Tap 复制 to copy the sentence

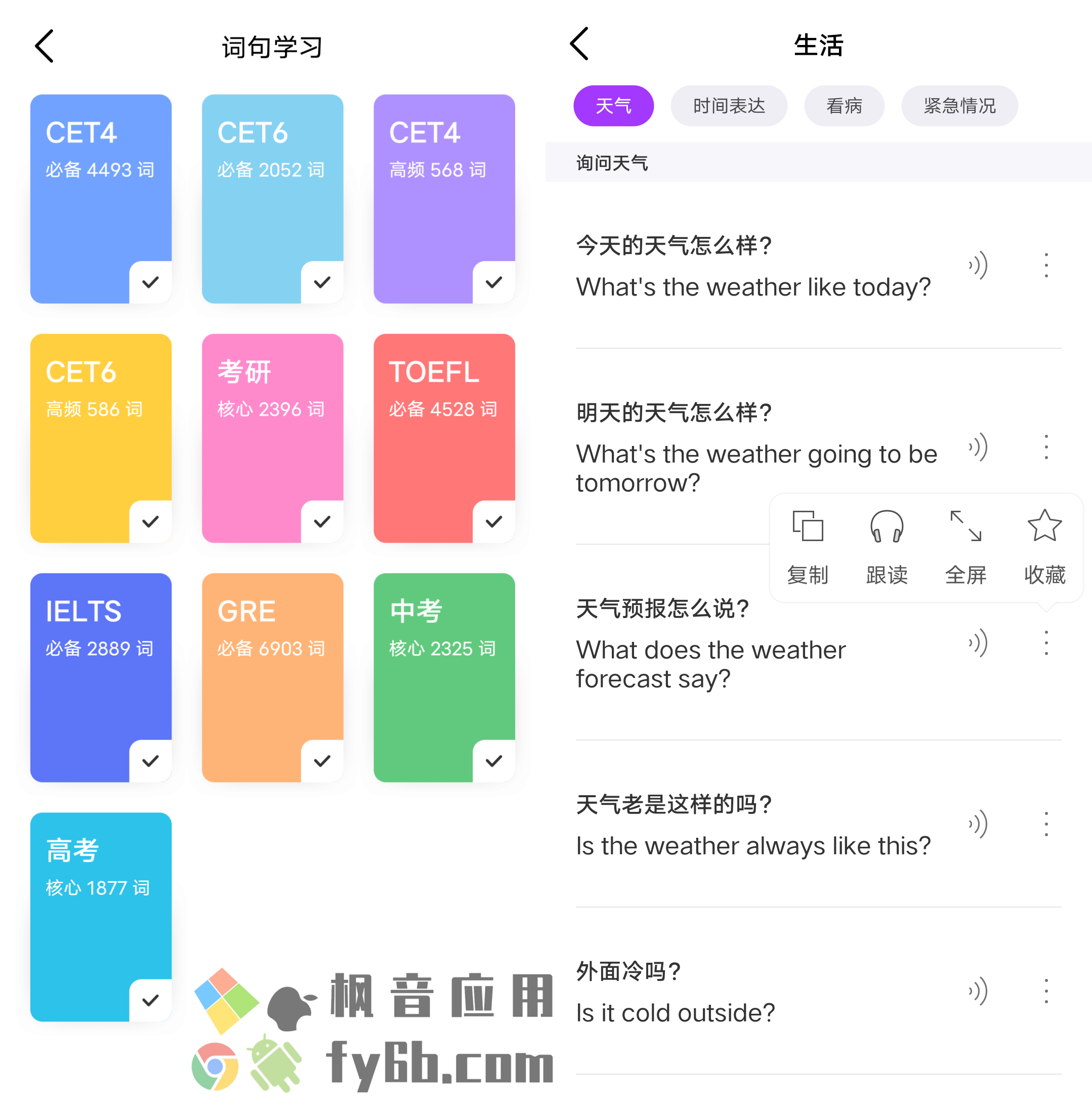[807, 547]
